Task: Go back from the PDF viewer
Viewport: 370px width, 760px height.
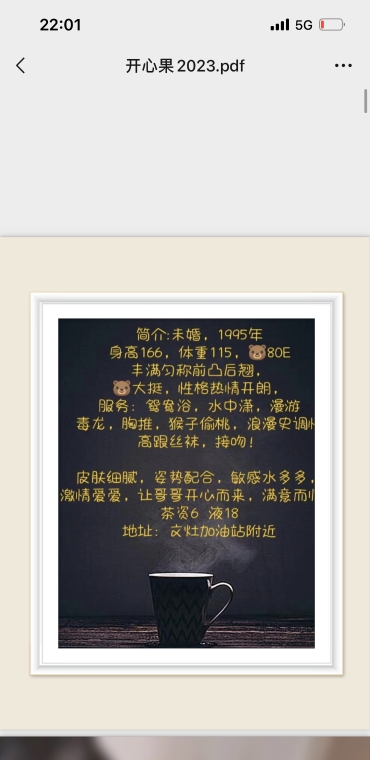Action: coord(20,65)
